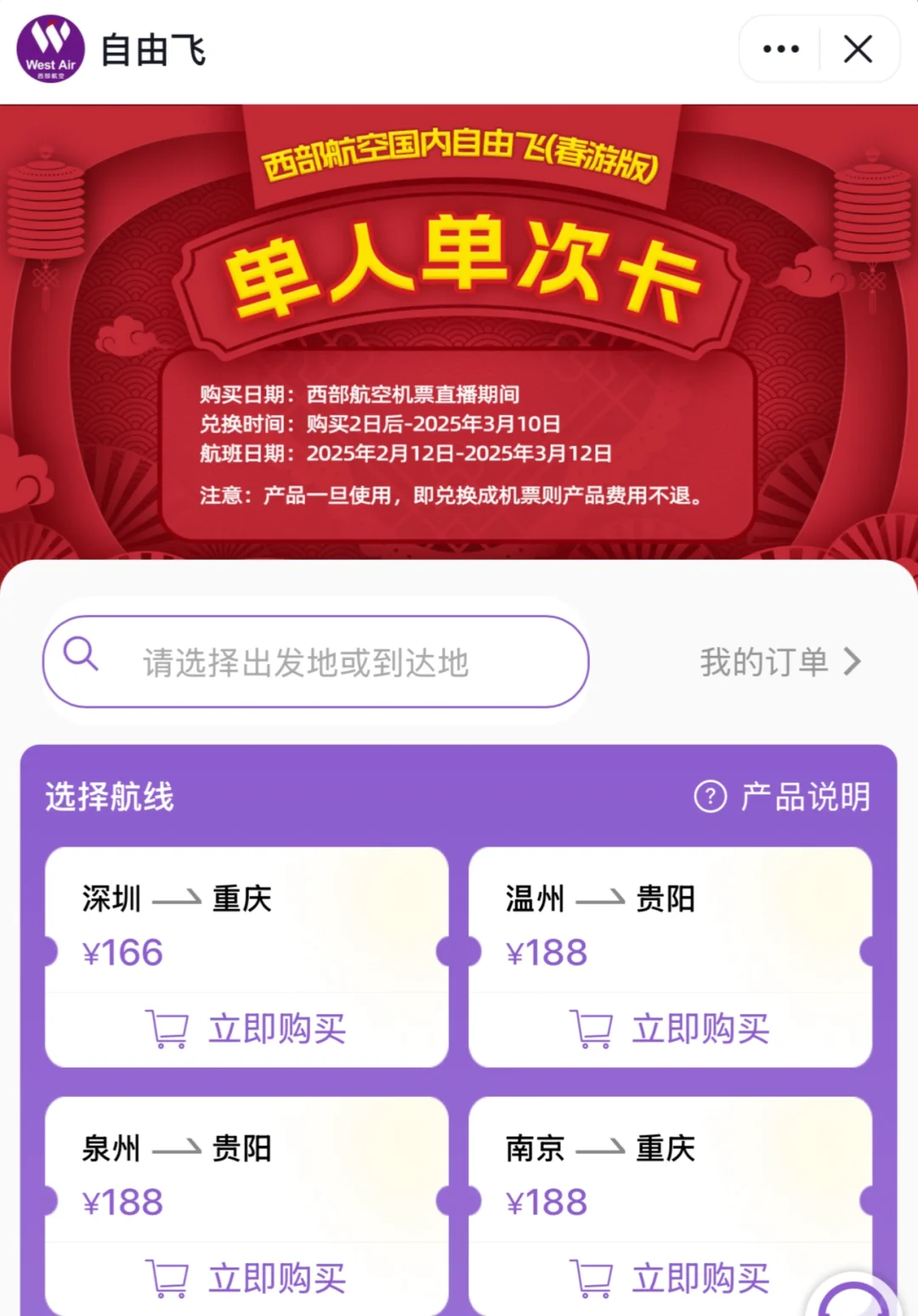
Task: View 产品说明 details
Action: click(783, 797)
